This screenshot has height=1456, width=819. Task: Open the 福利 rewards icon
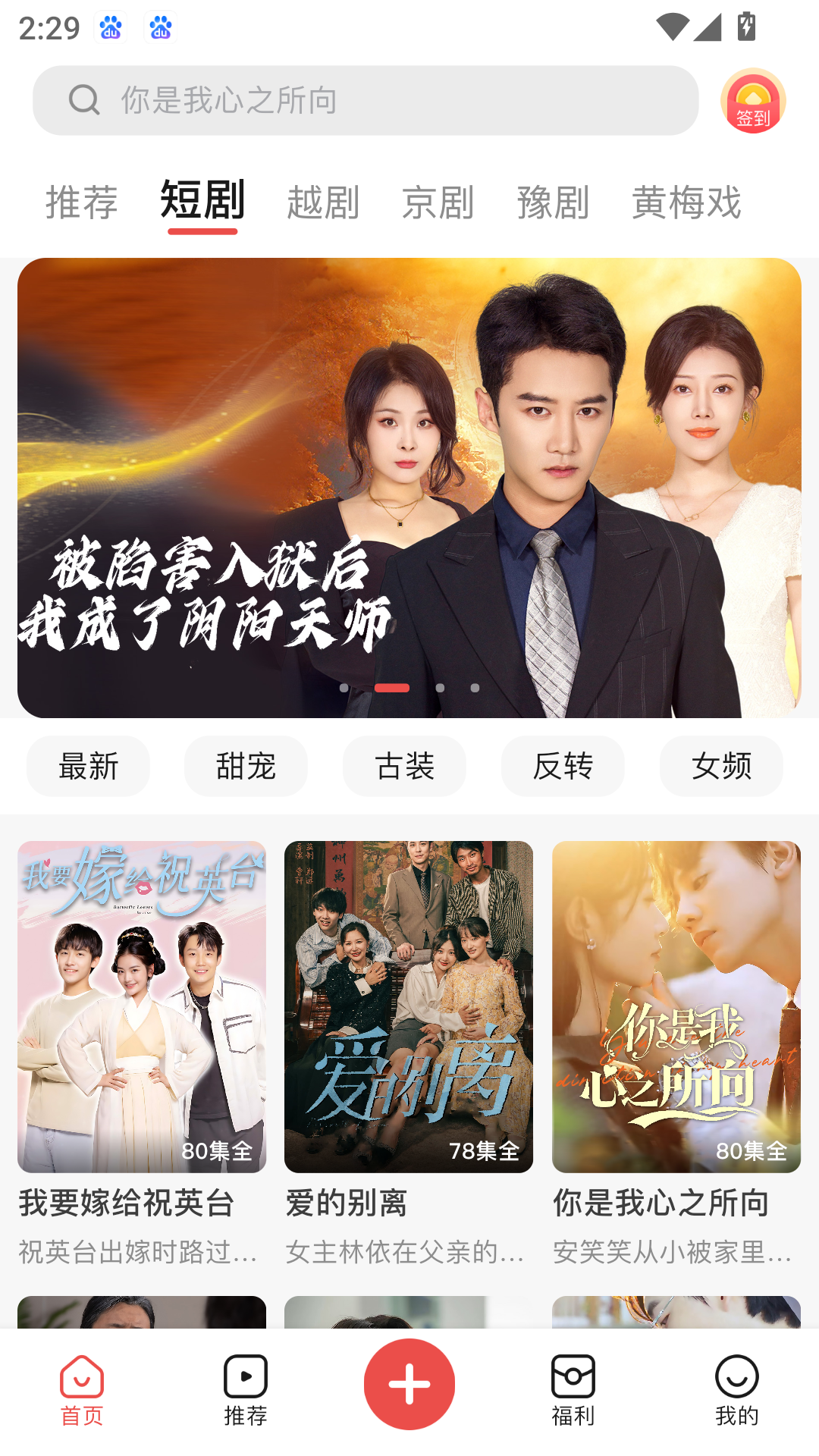coord(574,1383)
